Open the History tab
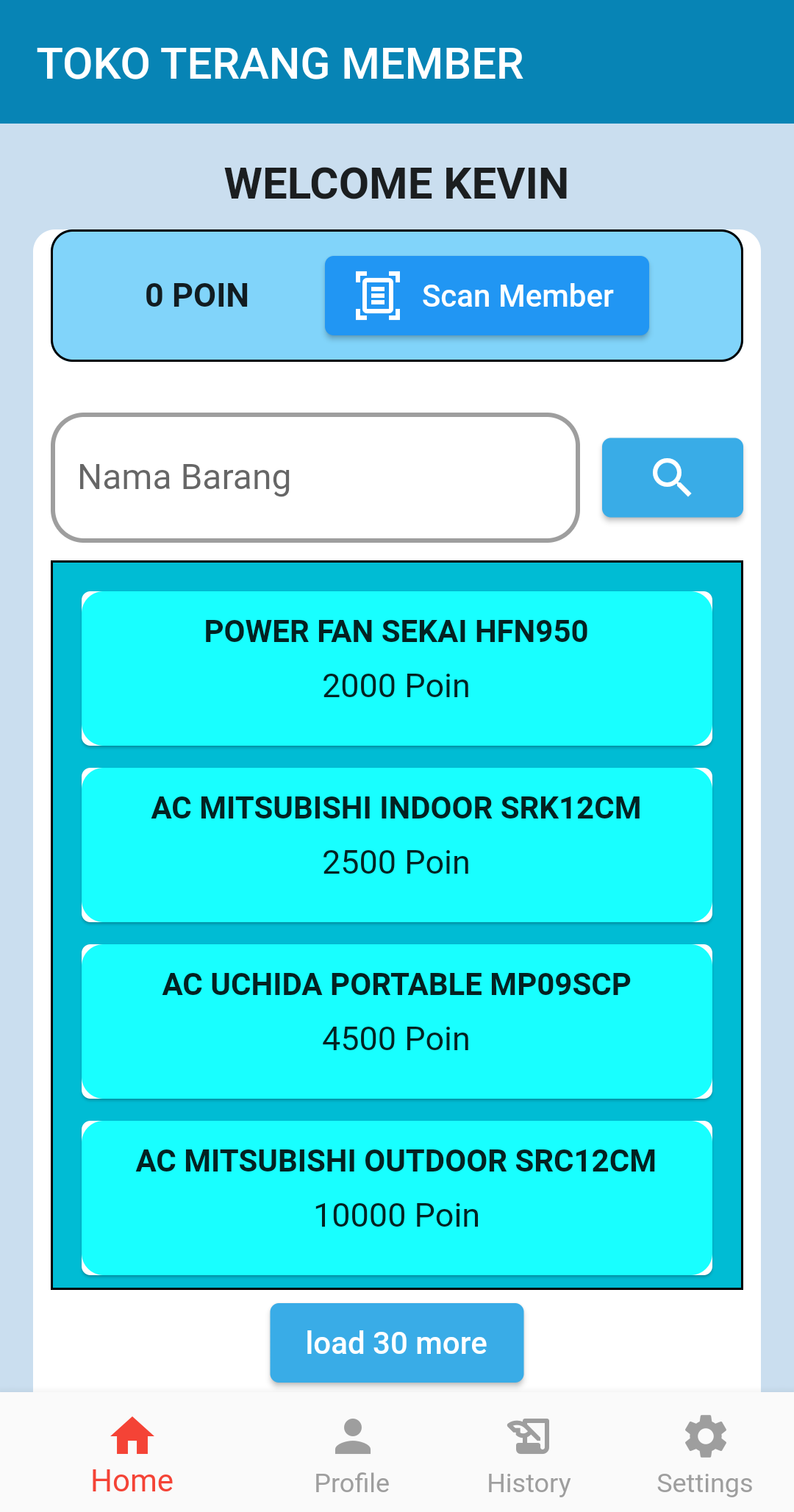This screenshot has width=794, height=1512. click(x=529, y=1456)
